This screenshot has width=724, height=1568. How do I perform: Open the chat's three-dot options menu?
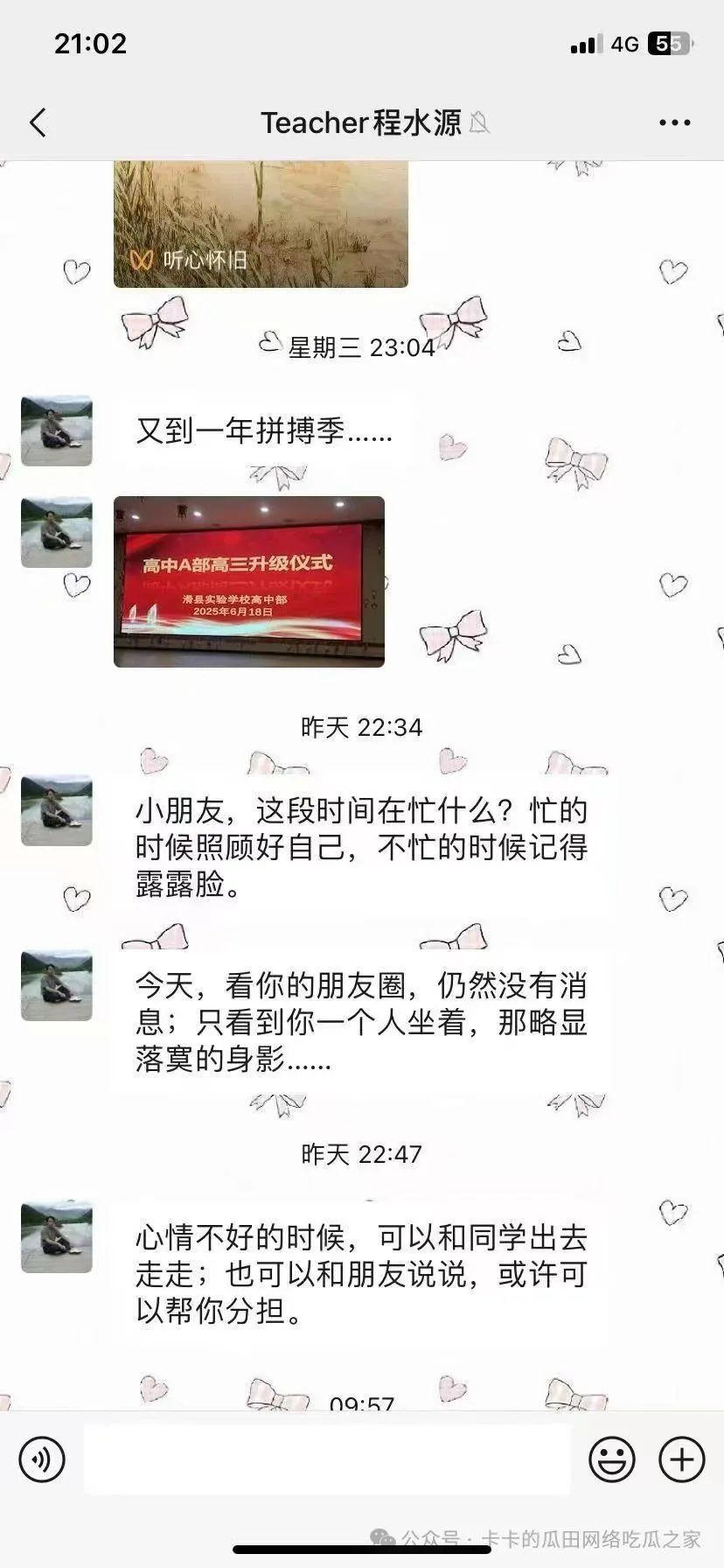click(x=674, y=122)
